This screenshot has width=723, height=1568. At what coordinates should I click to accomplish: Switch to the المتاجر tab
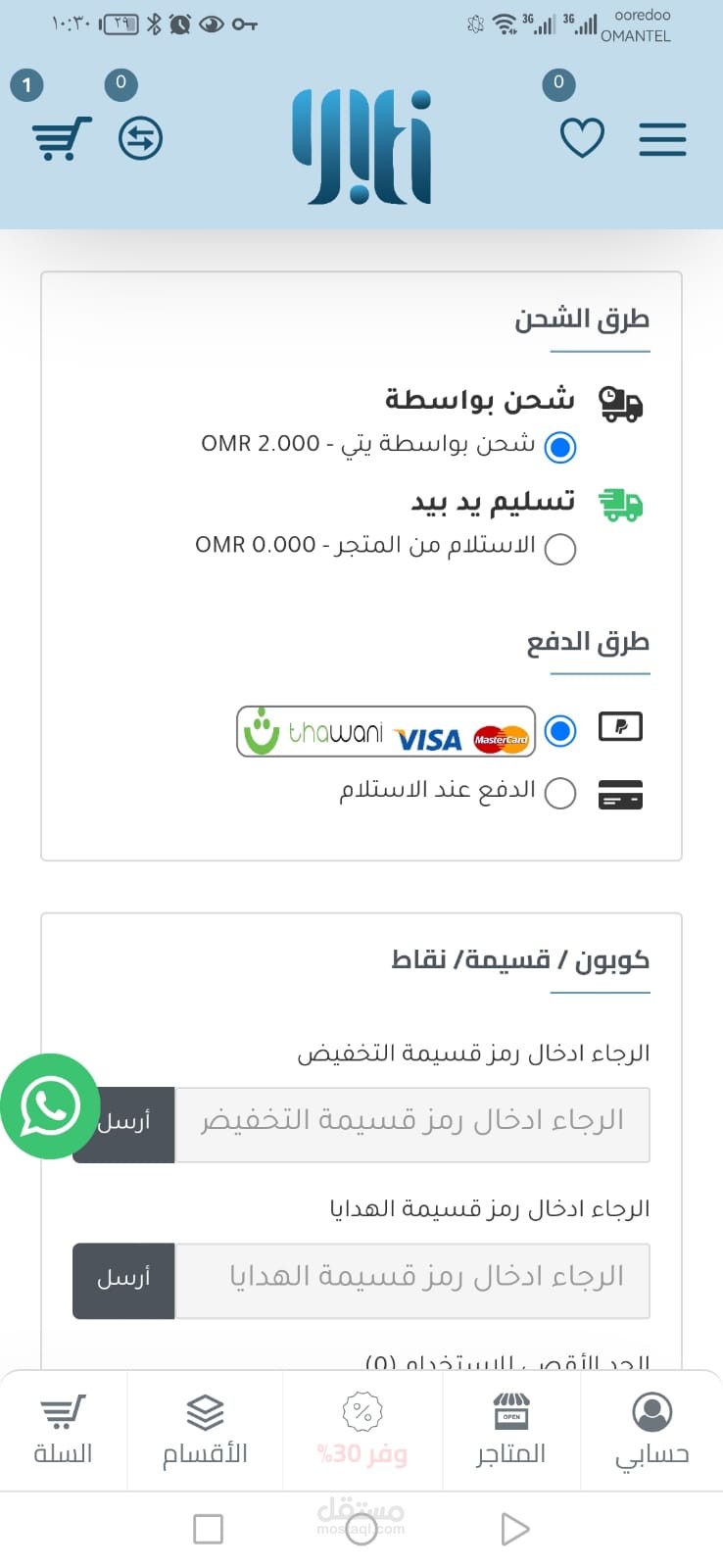tap(510, 1432)
